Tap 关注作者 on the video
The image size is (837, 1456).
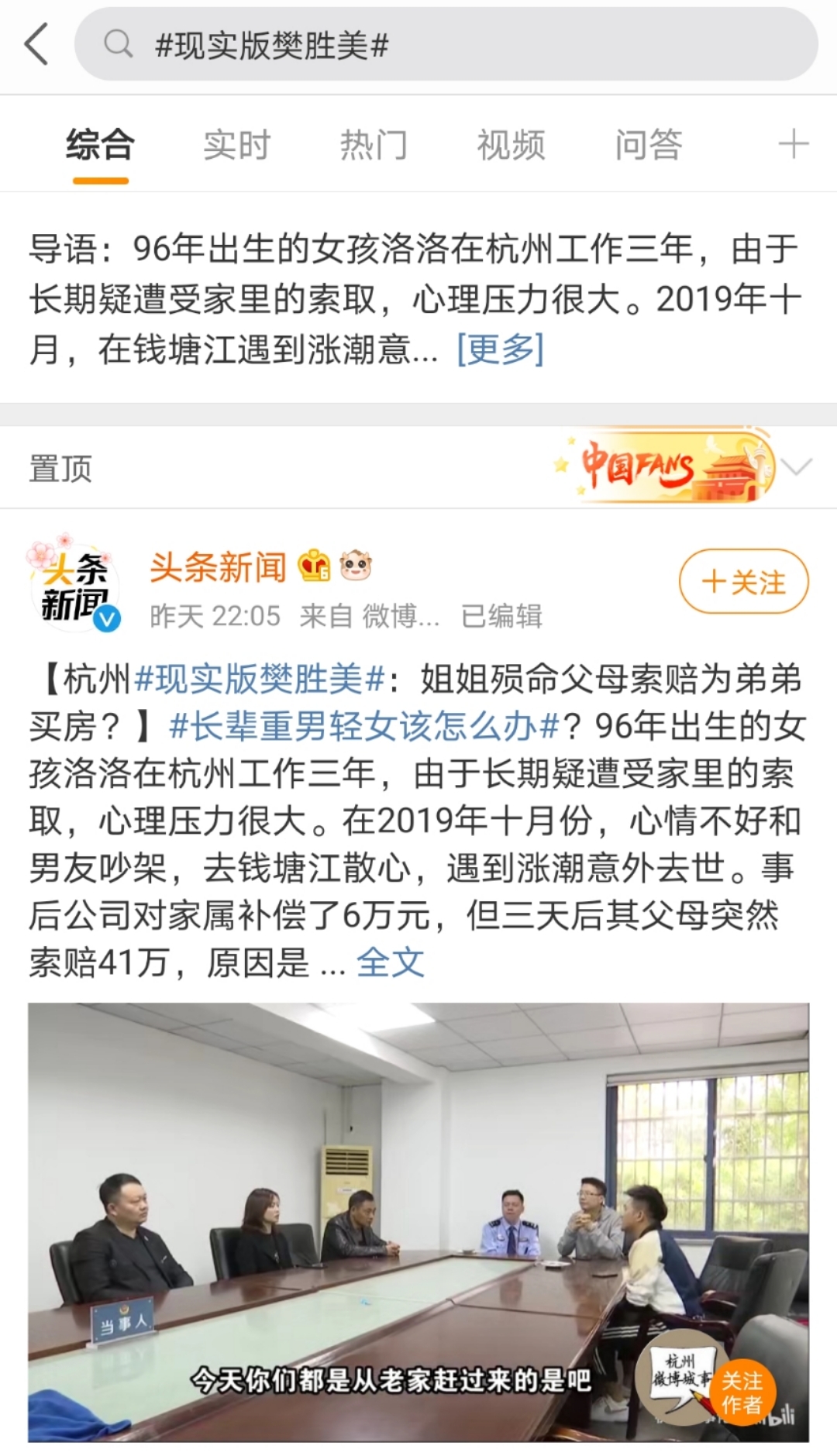coord(742,1392)
